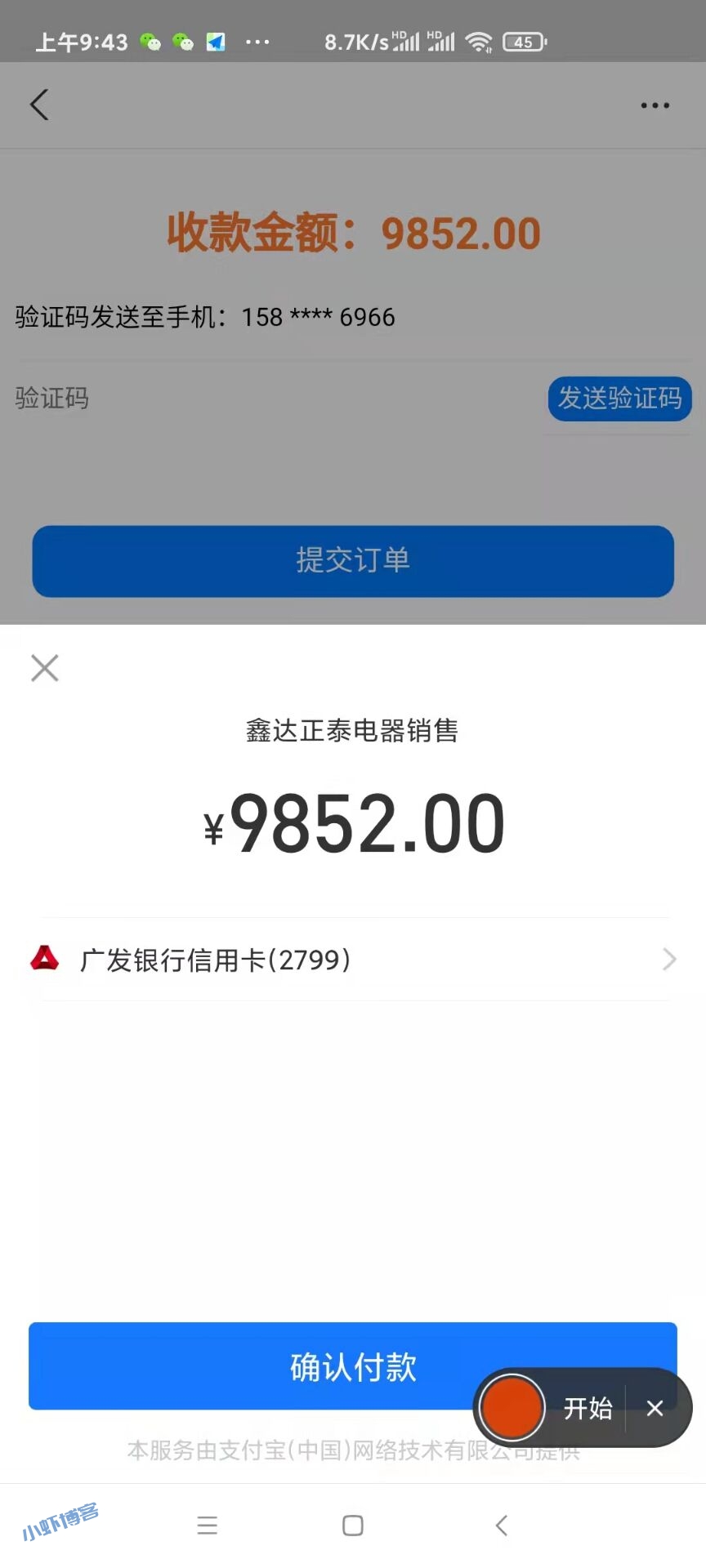The width and height of the screenshot is (706, 1568).
Task: Tap the home navigation button
Action: 353,1524
